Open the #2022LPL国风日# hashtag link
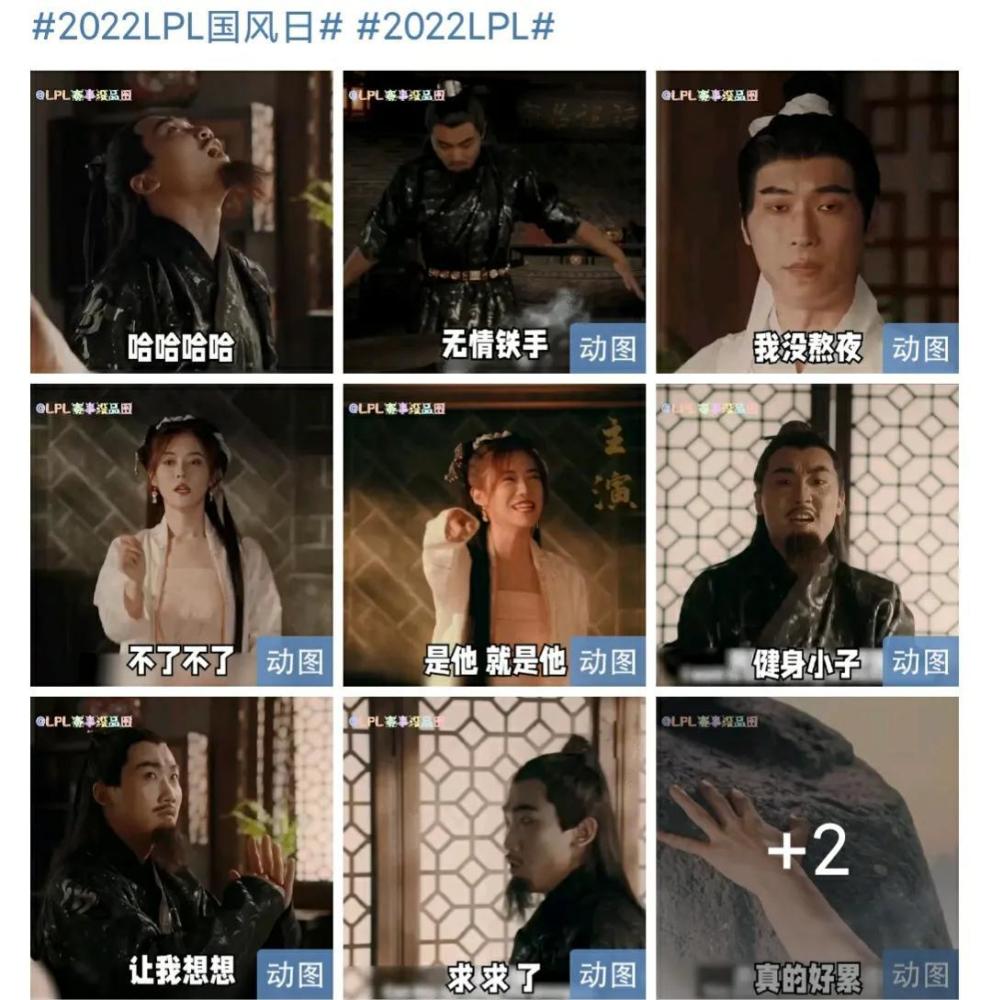Viewport: 991px width, 1000px height. (187, 26)
